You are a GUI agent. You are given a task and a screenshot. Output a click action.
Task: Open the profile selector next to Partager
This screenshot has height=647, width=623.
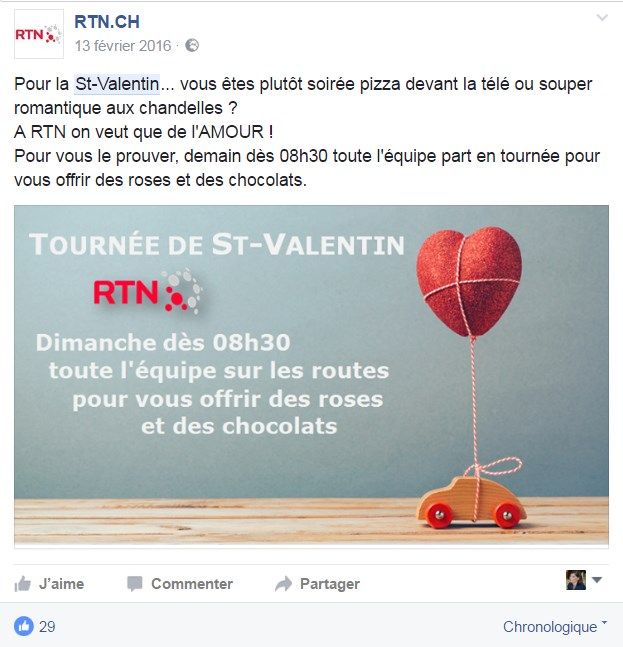pyautogui.click(x=584, y=580)
